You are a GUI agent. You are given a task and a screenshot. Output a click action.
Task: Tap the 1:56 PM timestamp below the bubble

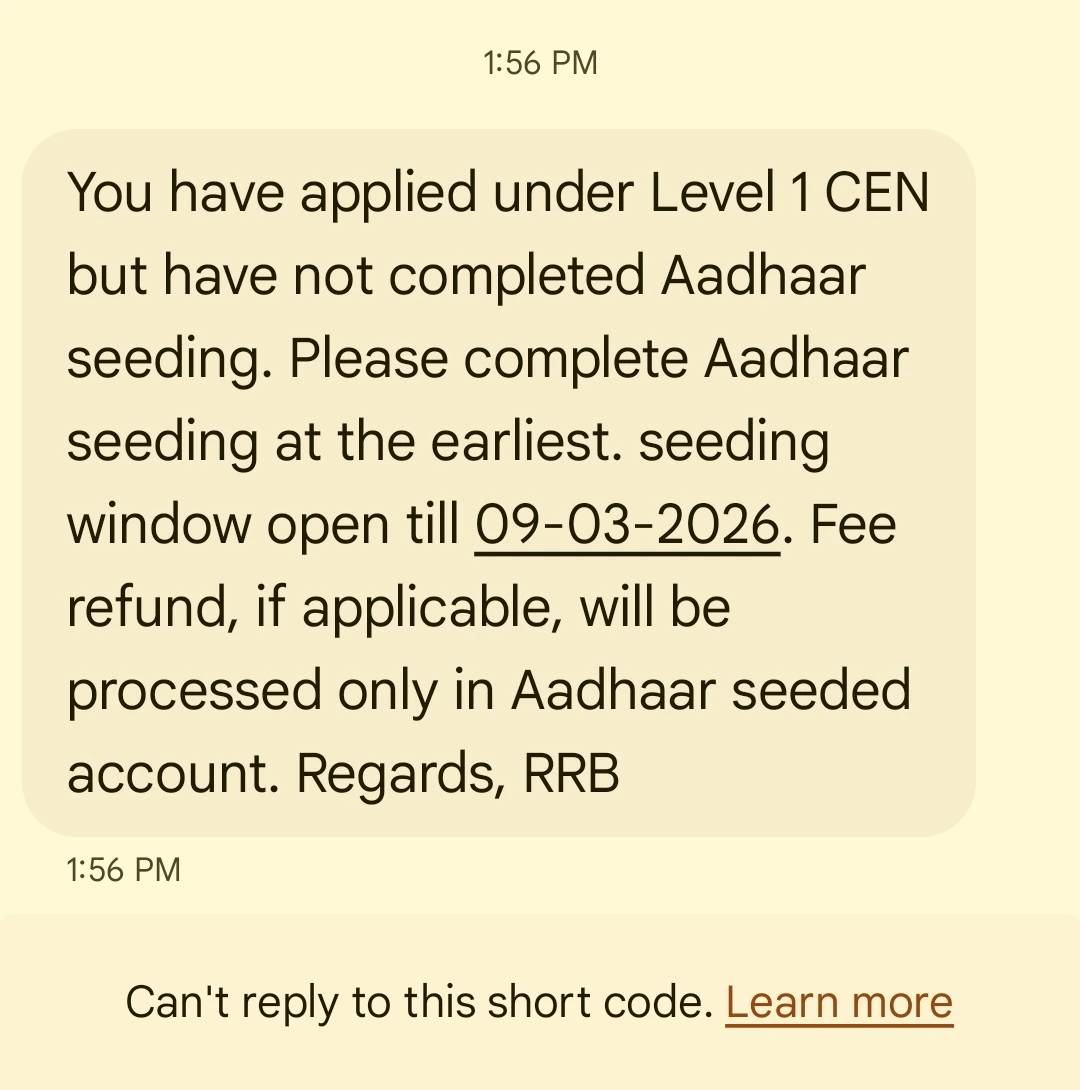click(x=122, y=870)
